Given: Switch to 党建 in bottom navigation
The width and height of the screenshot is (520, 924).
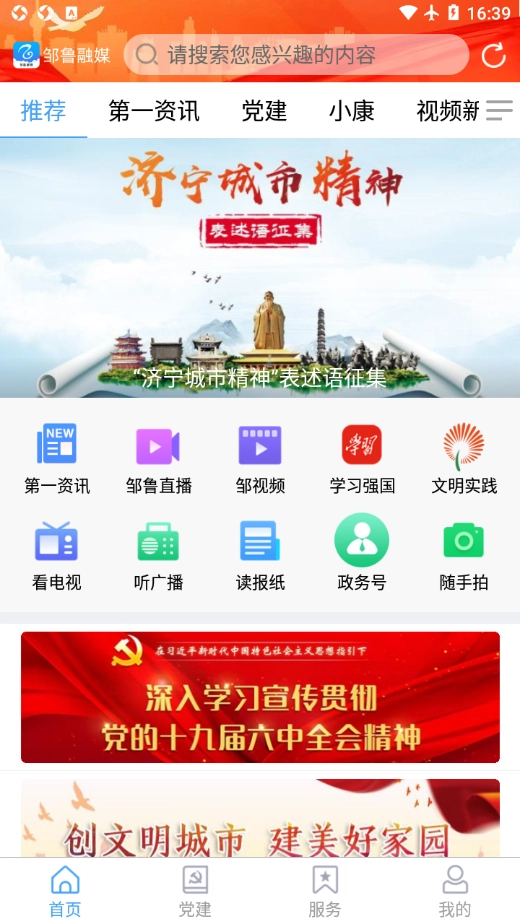Looking at the screenshot, I should click(x=195, y=891).
